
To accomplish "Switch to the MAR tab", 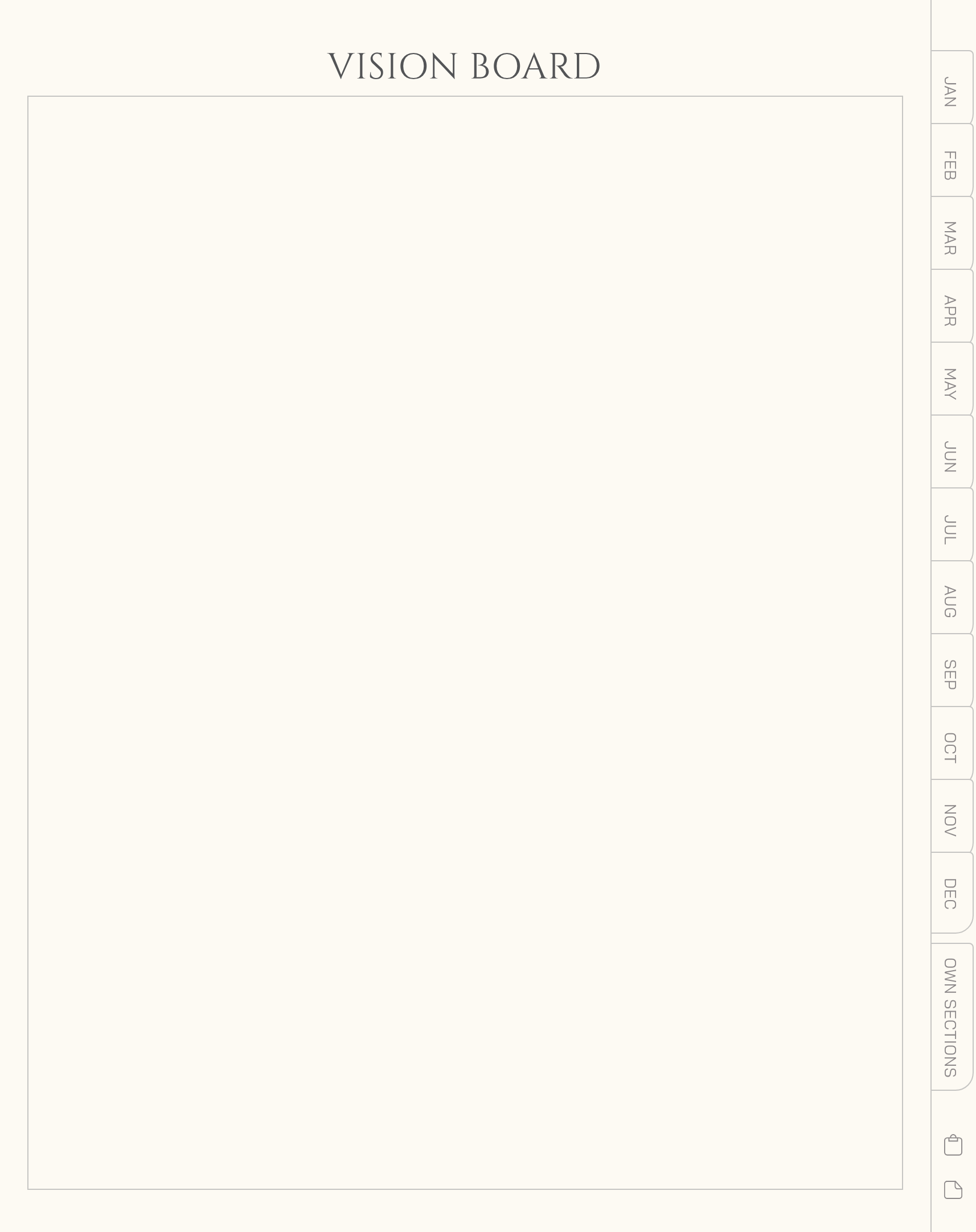I will click(950, 237).
